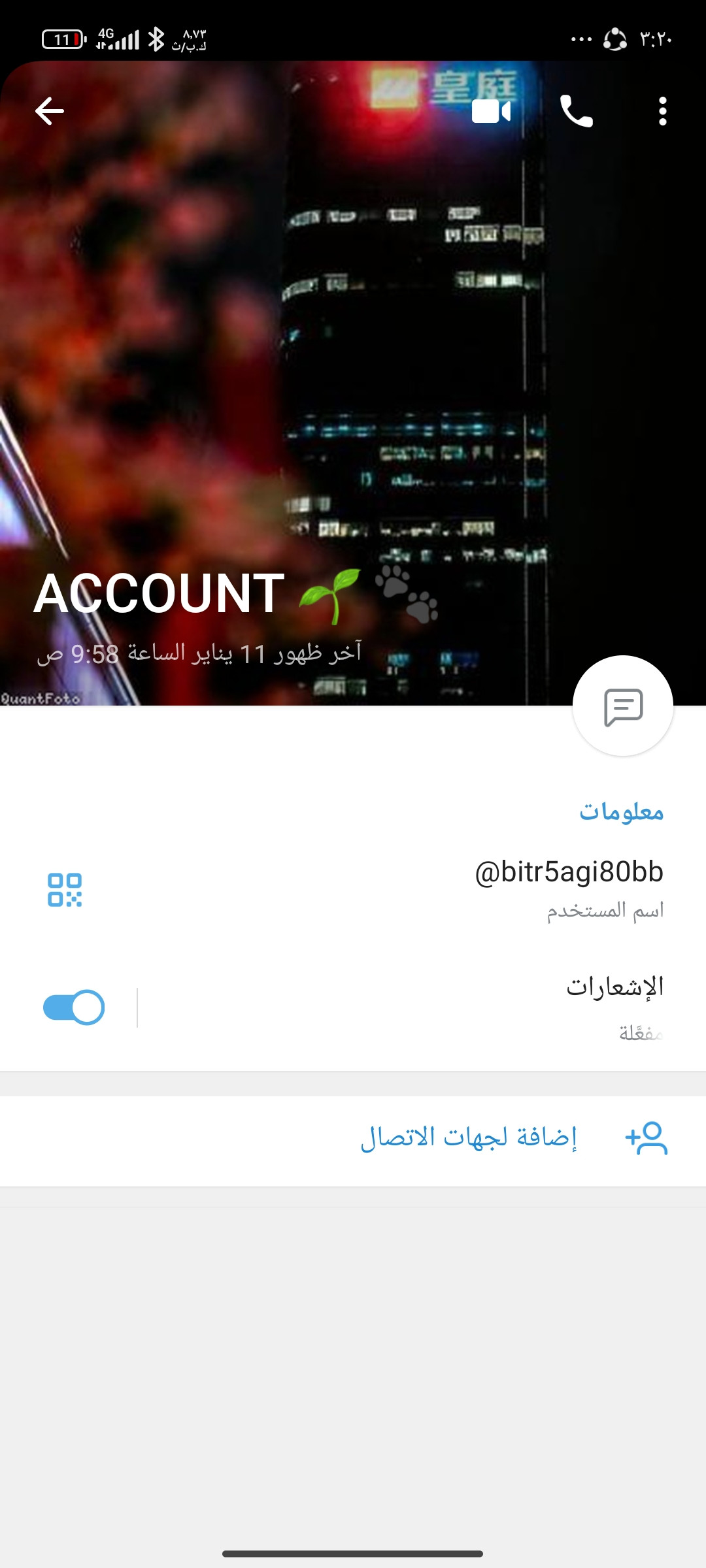Start a video call with ACCOUNT
Image resolution: width=706 pixels, height=1568 pixels.
click(x=491, y=112)
